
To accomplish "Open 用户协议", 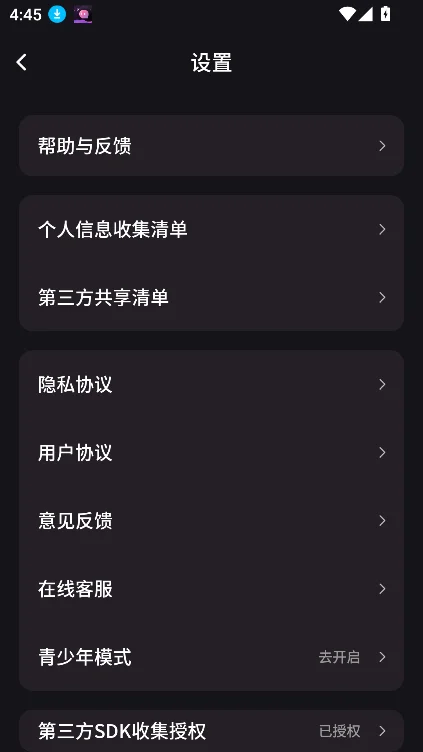I will click(x=212, y=453).
